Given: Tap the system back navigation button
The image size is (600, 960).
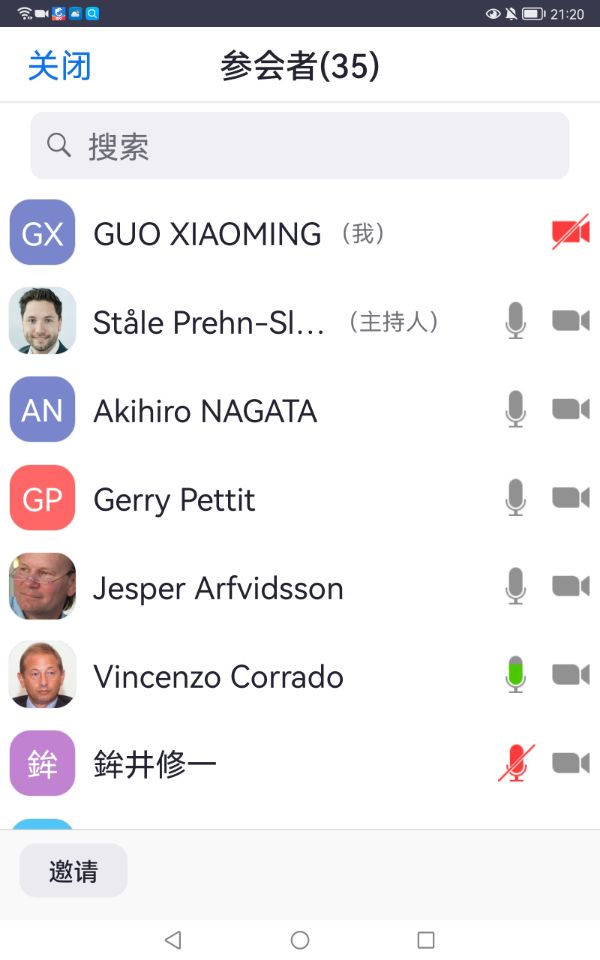Looking at the screenshot, I should point(173,940).
